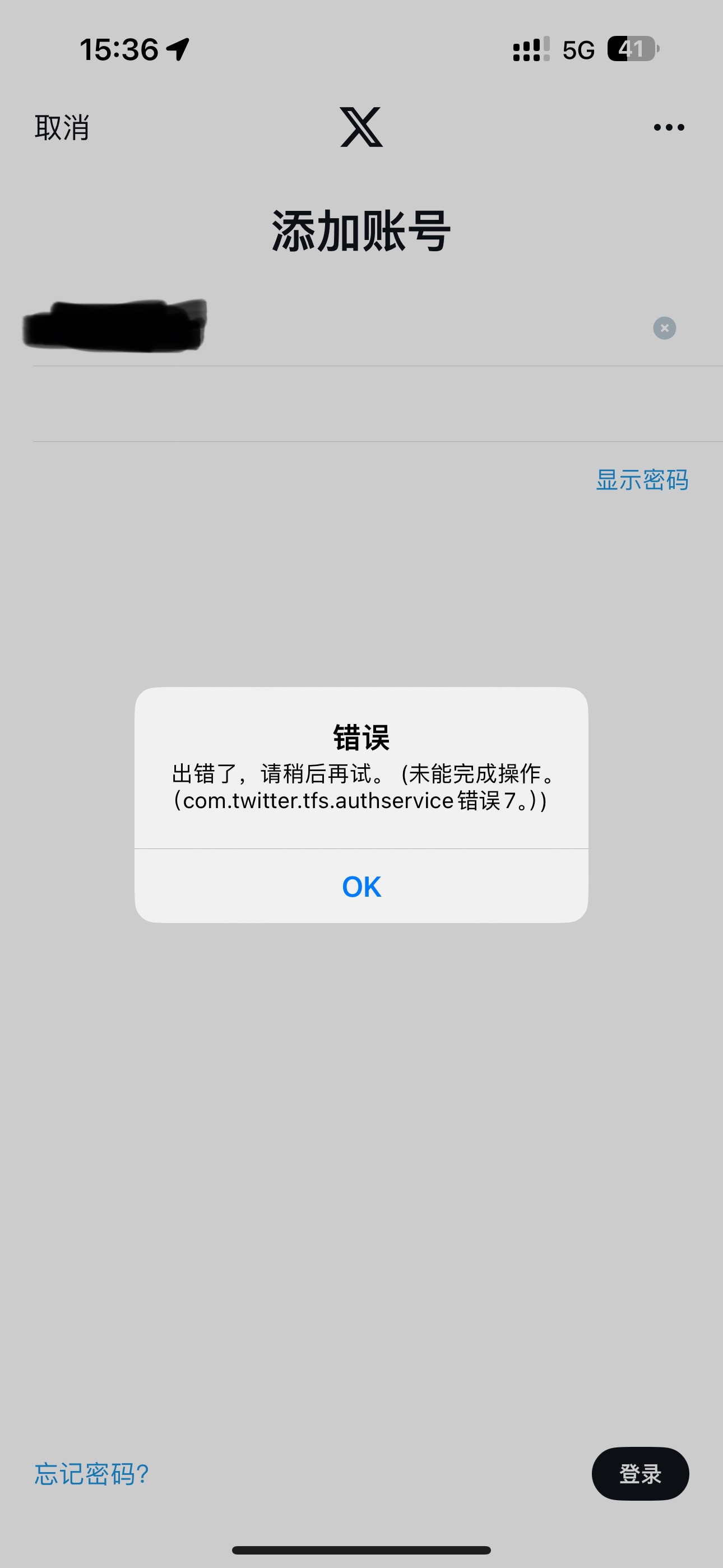Tap the home indicator bar at bottom
Screen dimensions: 723x1568
[361, 1548]
